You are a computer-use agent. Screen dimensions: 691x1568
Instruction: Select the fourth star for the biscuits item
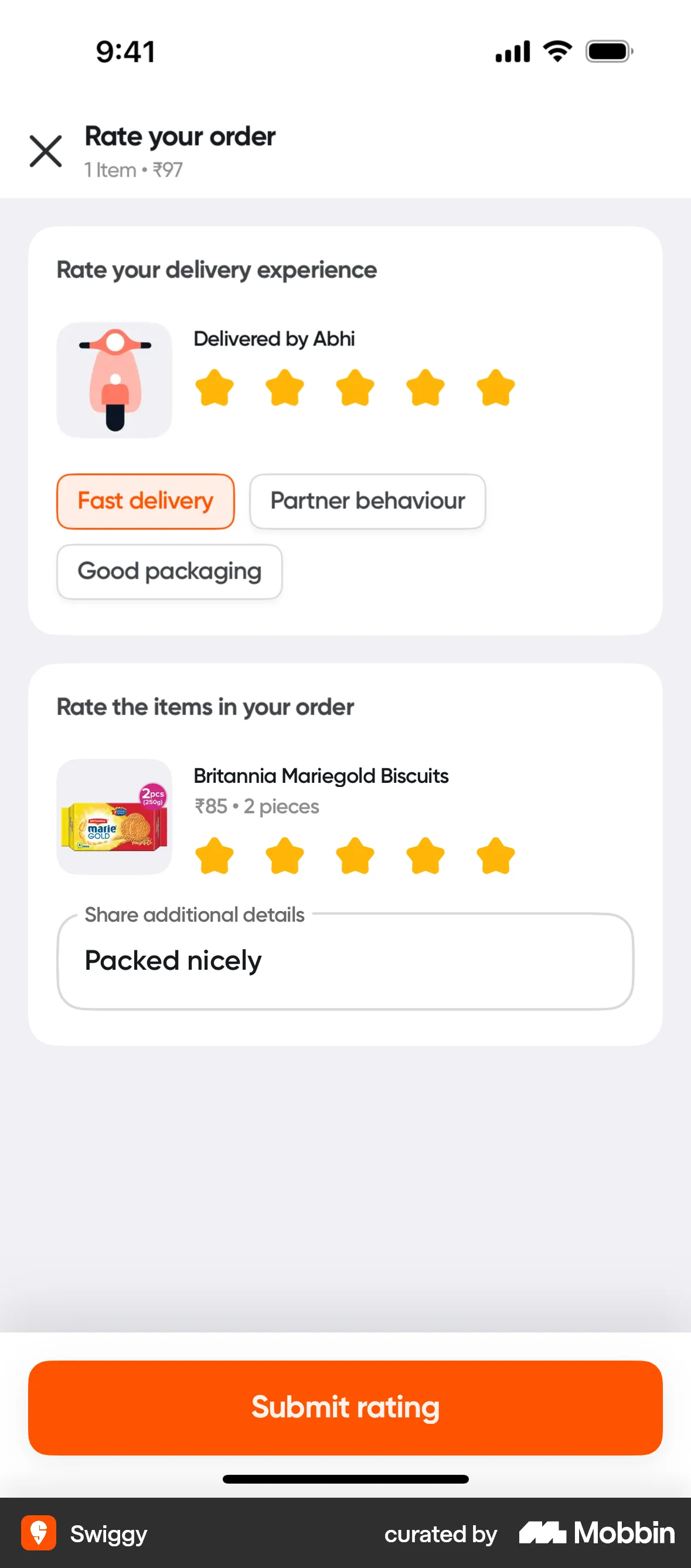coord(425,857)
